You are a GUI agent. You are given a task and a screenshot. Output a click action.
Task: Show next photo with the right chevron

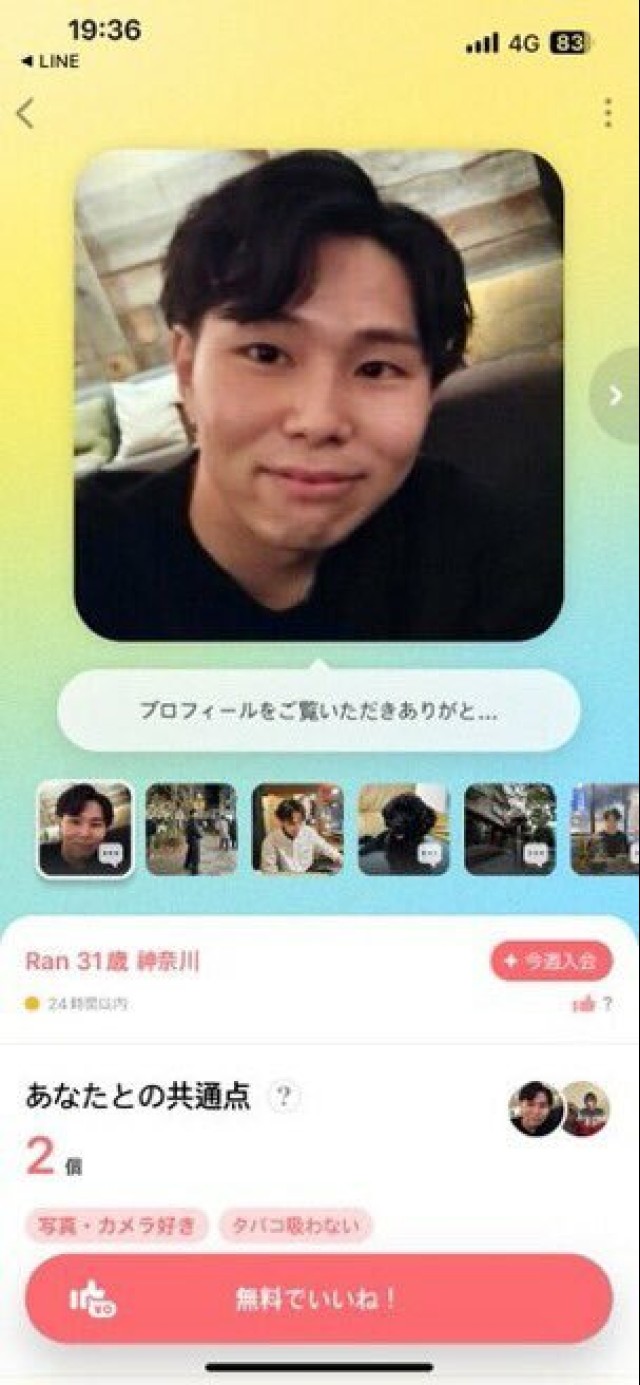pos(615,396)
